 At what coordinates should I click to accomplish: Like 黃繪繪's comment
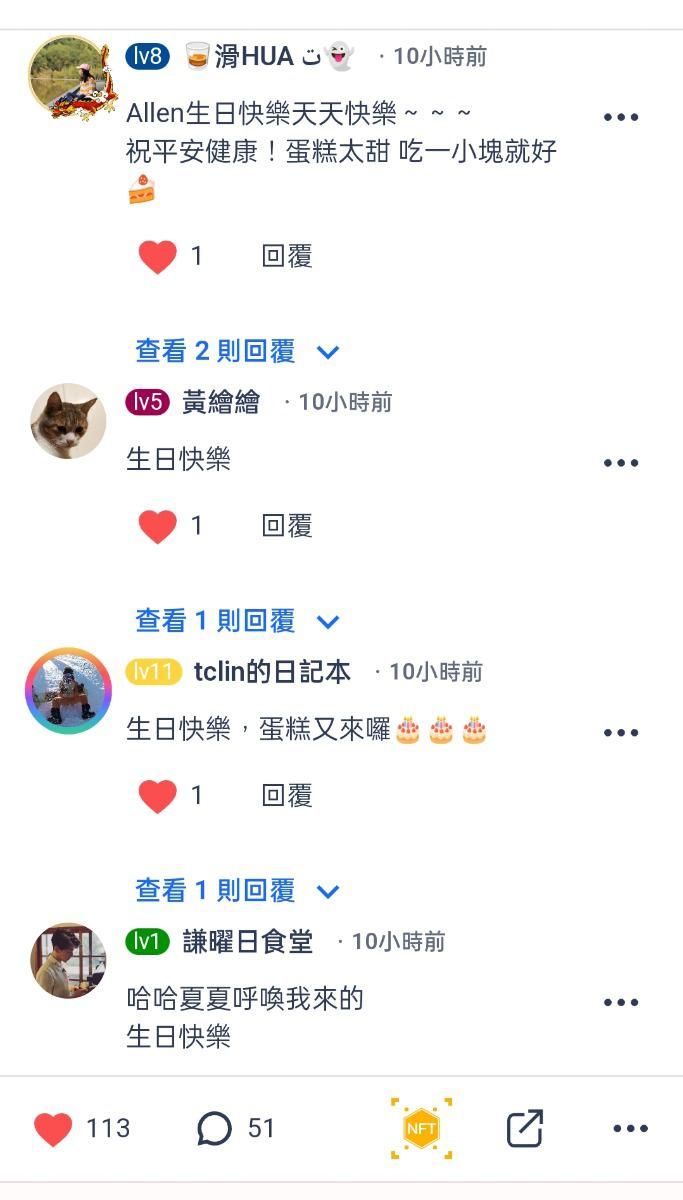[x=157, y=526]
